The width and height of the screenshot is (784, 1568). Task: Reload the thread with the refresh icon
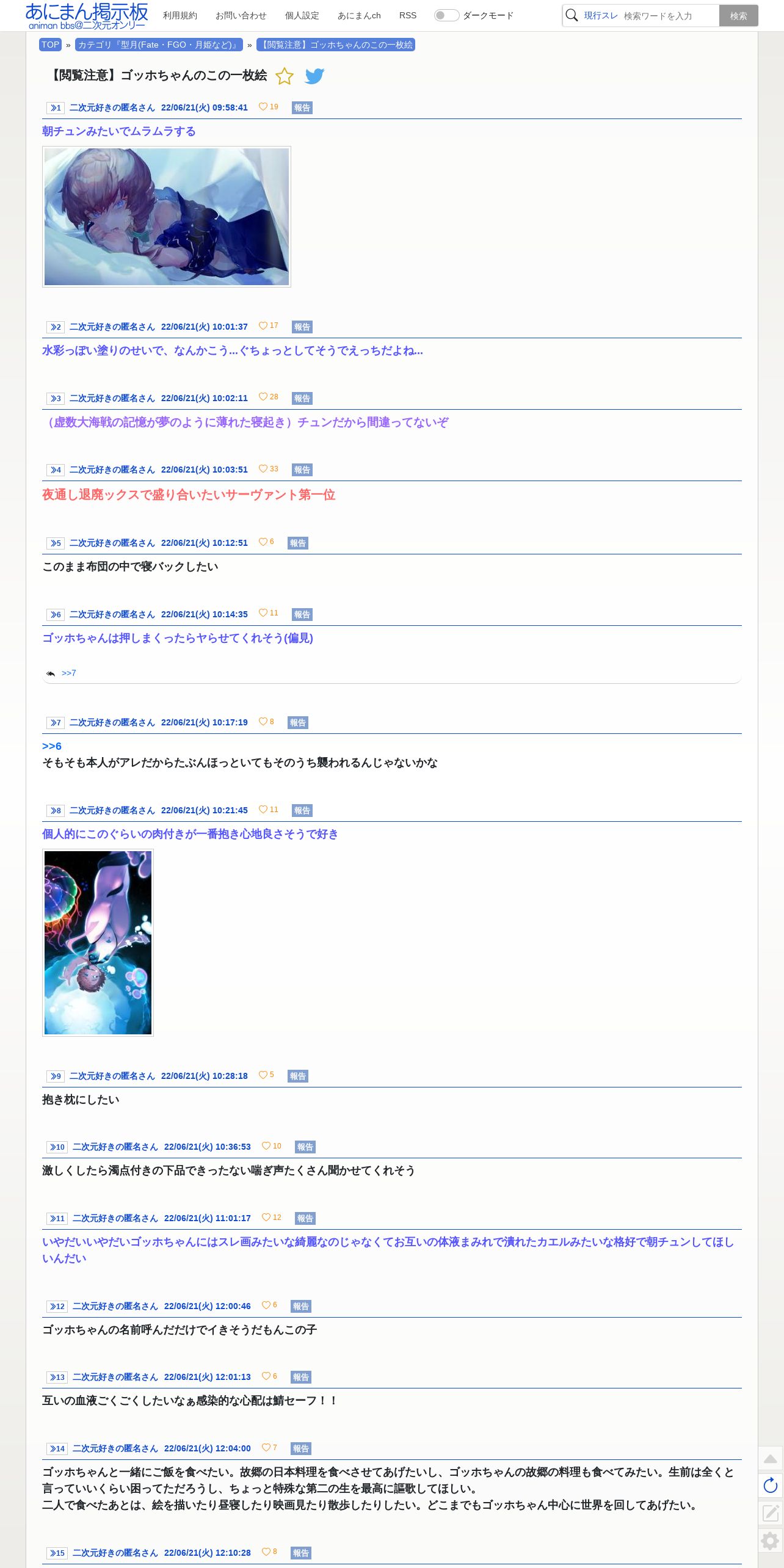[771, 1486]
